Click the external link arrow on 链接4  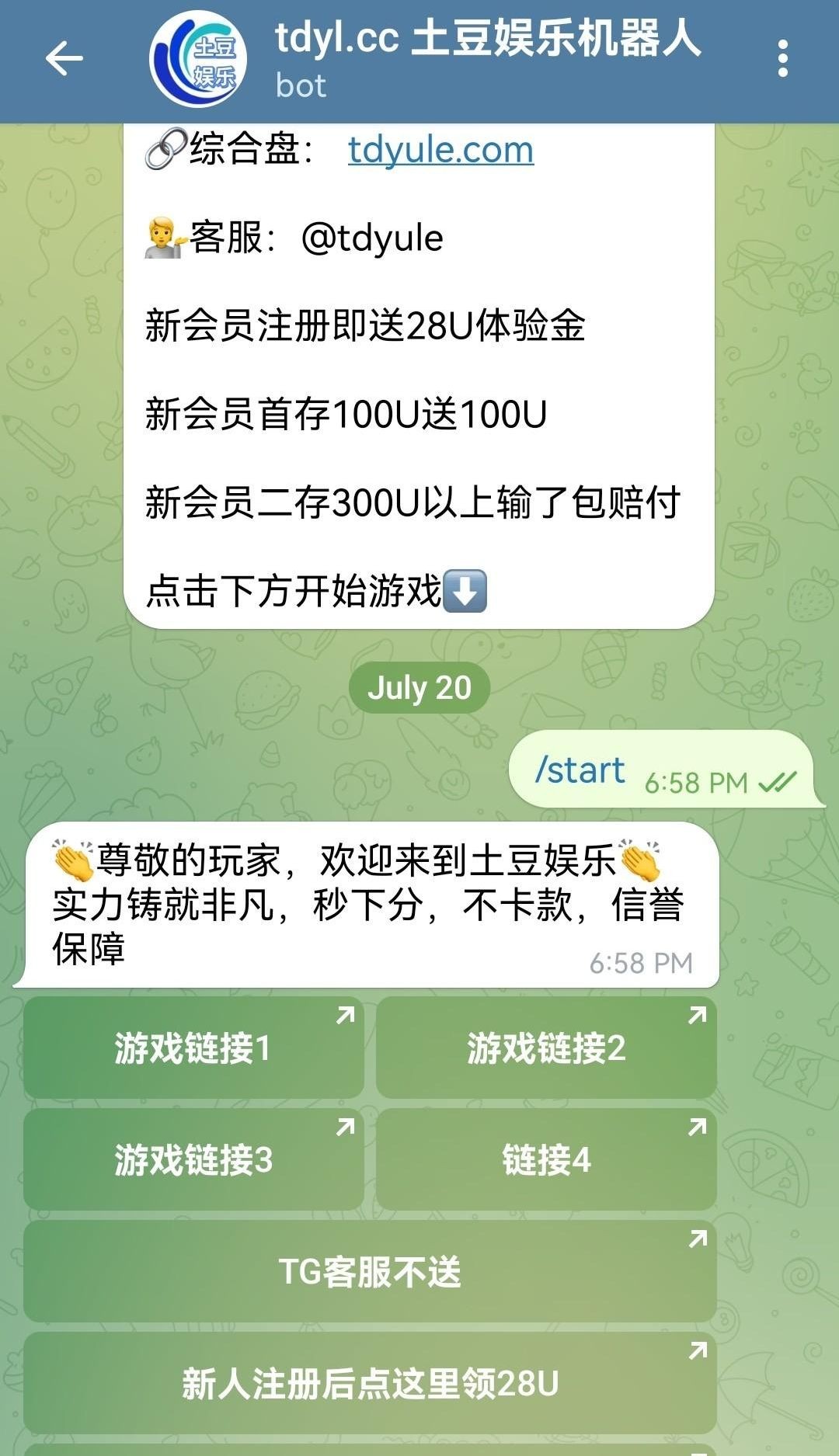(x=698, y=1124)
